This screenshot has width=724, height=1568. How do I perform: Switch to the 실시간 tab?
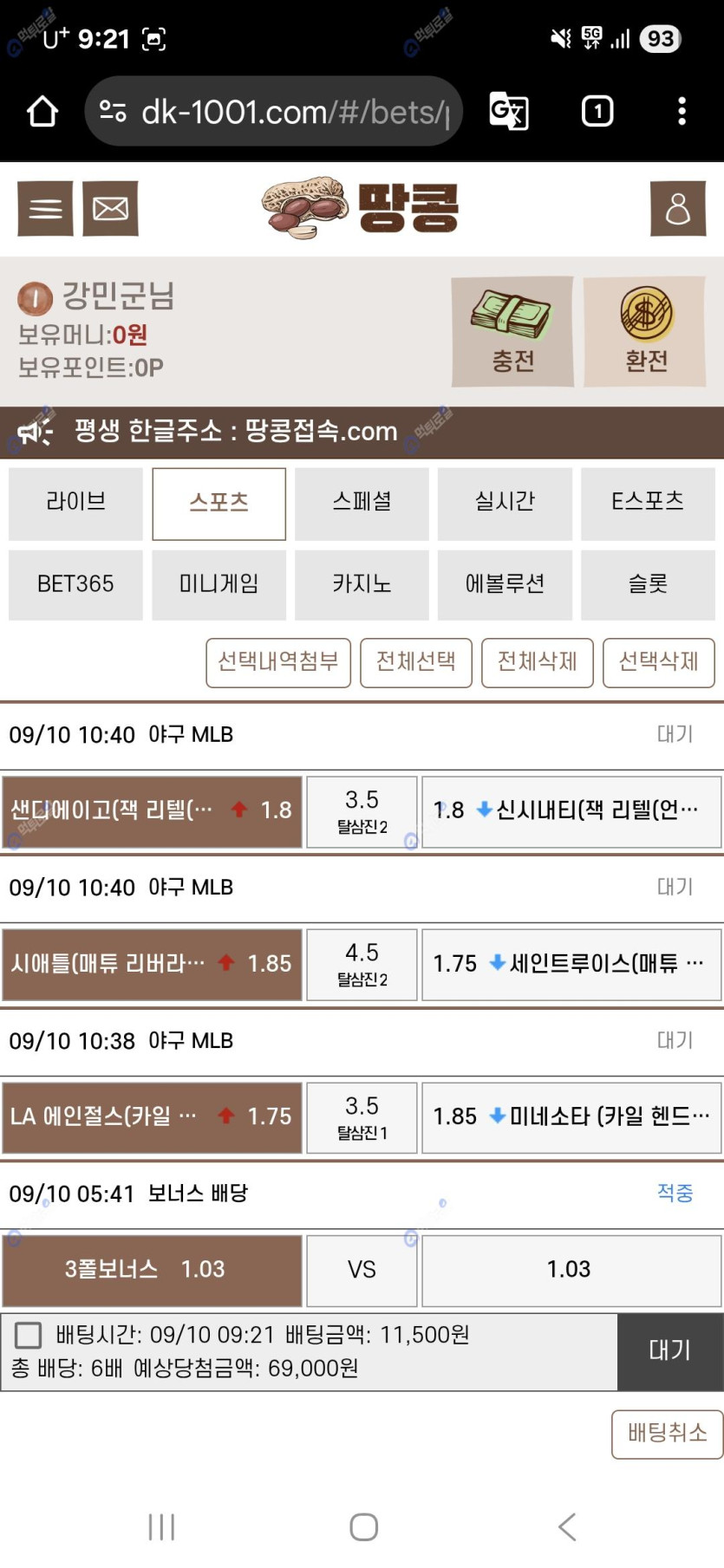505,503
